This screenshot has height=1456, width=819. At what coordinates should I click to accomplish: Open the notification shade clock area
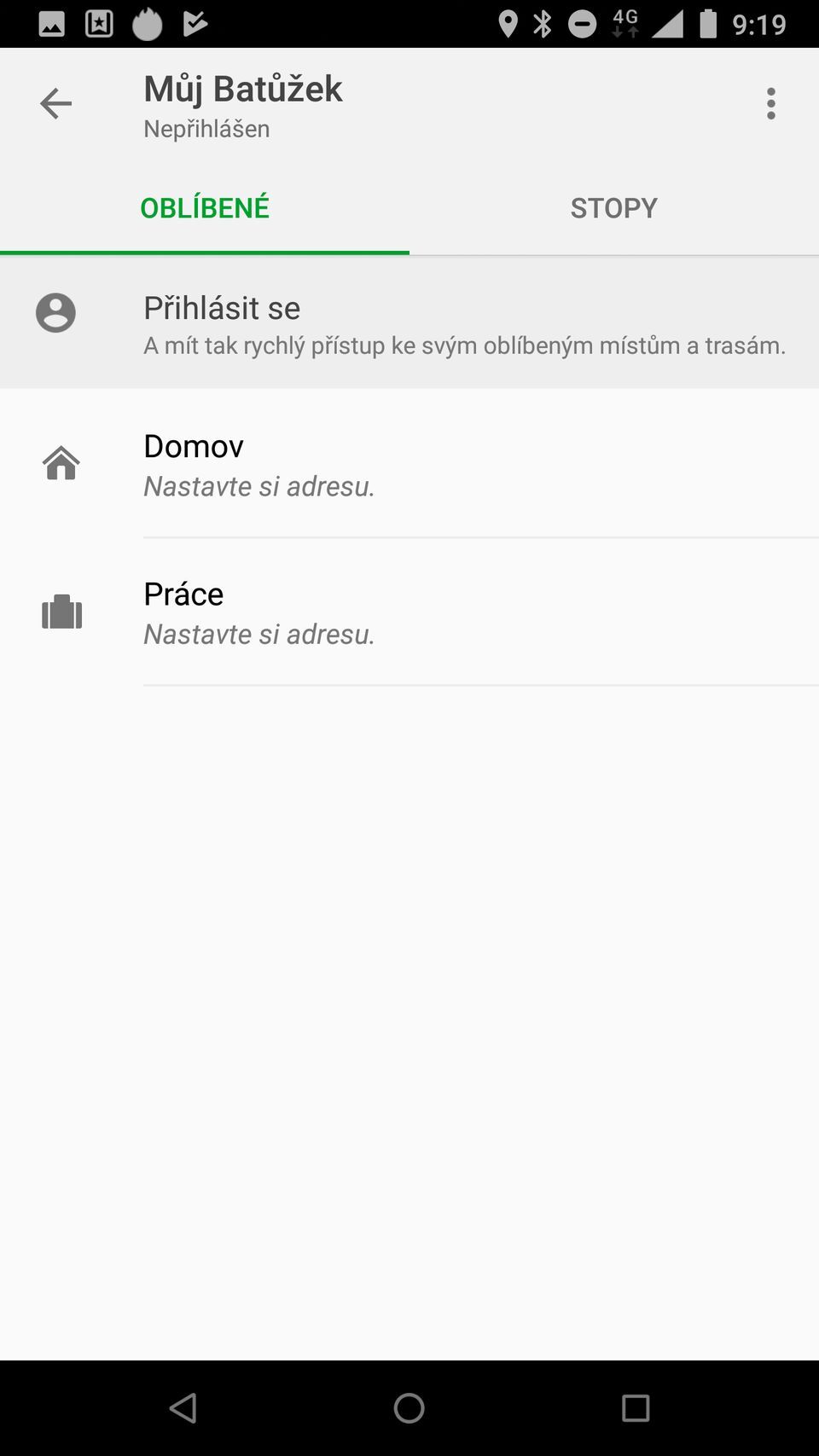click(x=758, y=23)
